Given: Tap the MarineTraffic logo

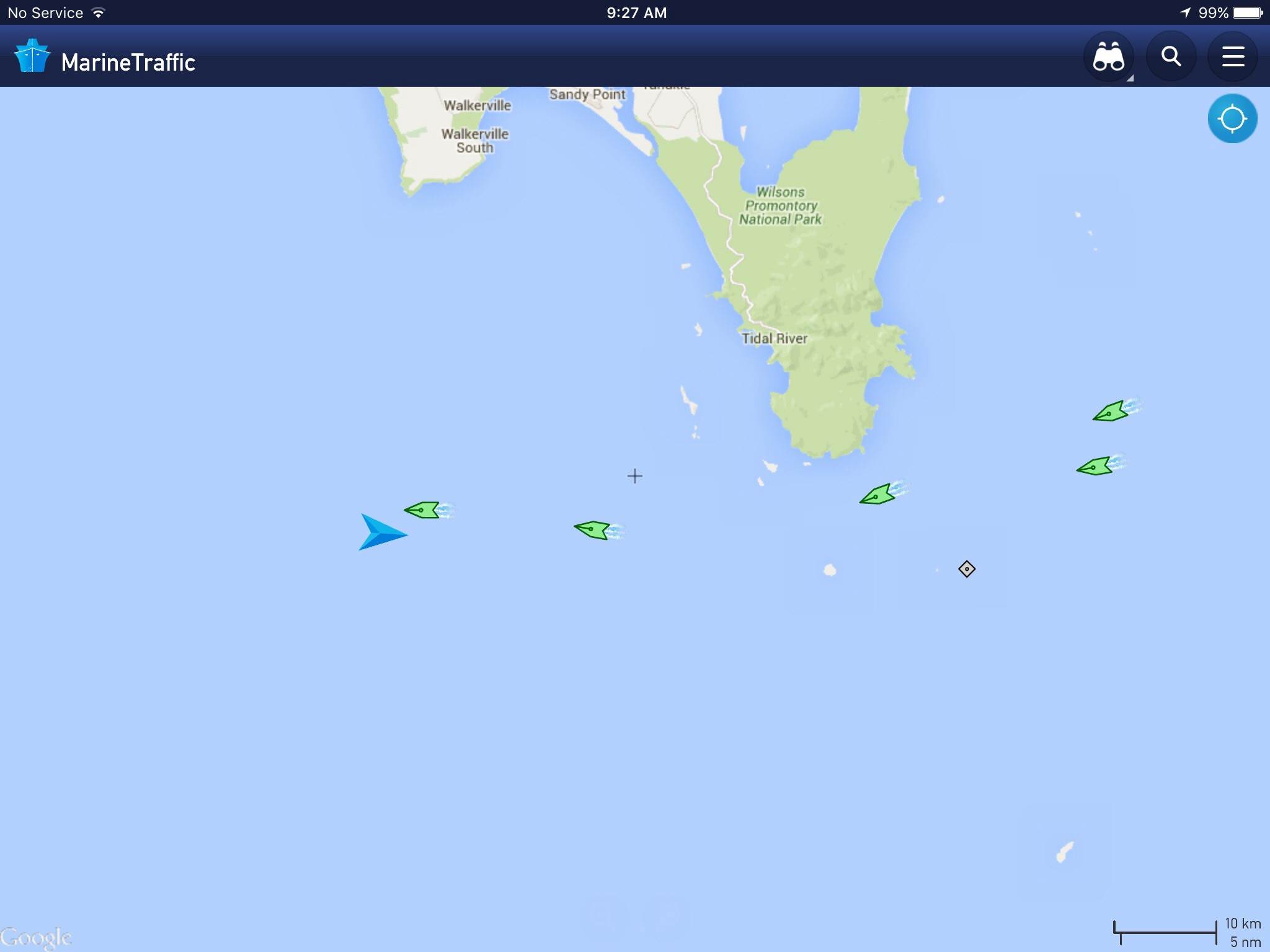Looking at the screenshot, I should (x=32, y=57).
